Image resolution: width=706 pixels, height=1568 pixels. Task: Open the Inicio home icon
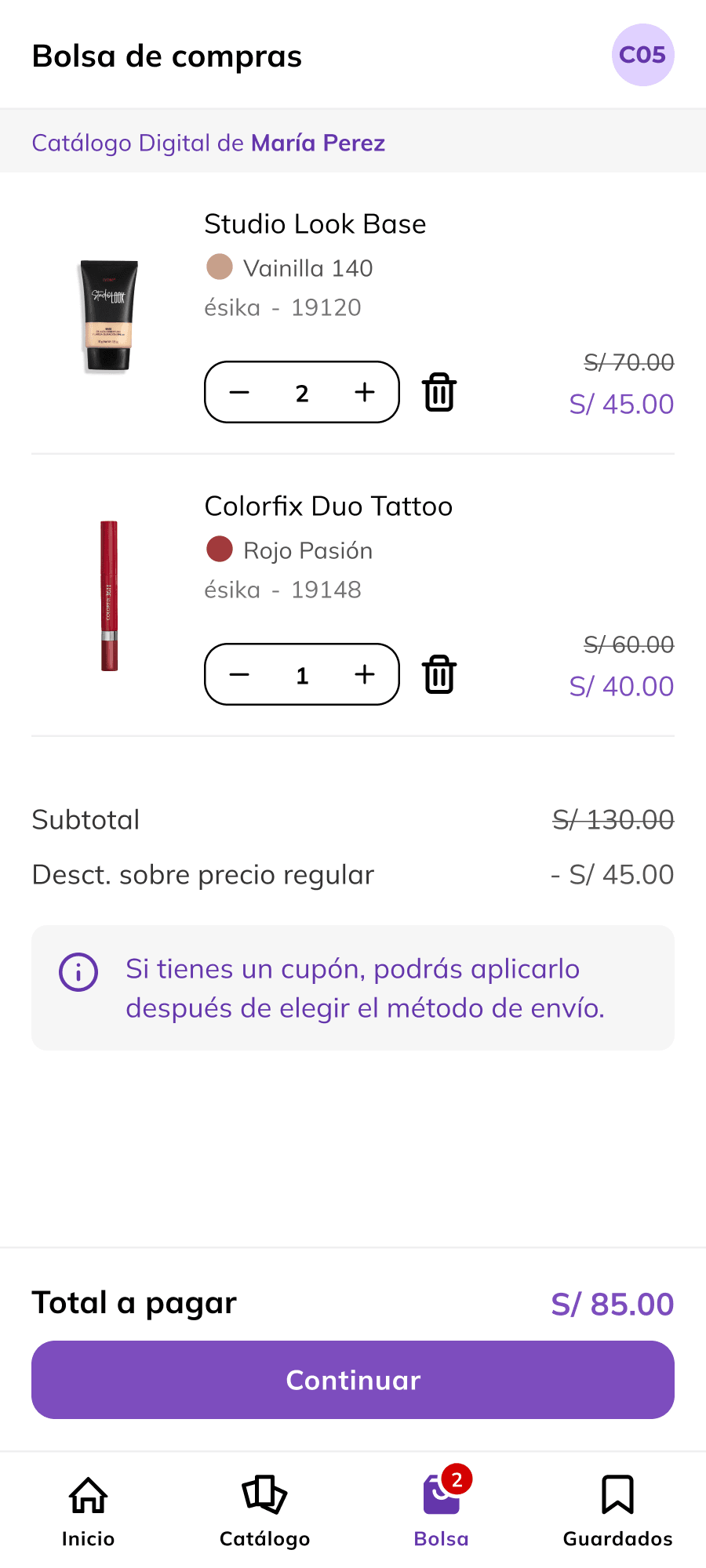tap(87, 1494)
